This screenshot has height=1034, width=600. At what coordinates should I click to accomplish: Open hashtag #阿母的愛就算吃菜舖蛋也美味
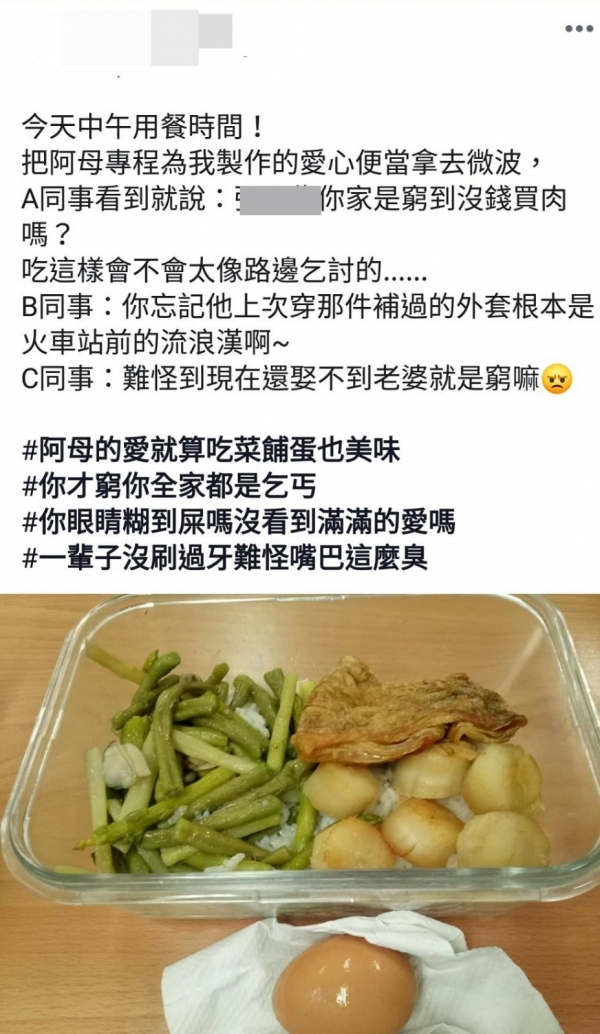click(x=211, y=451)
